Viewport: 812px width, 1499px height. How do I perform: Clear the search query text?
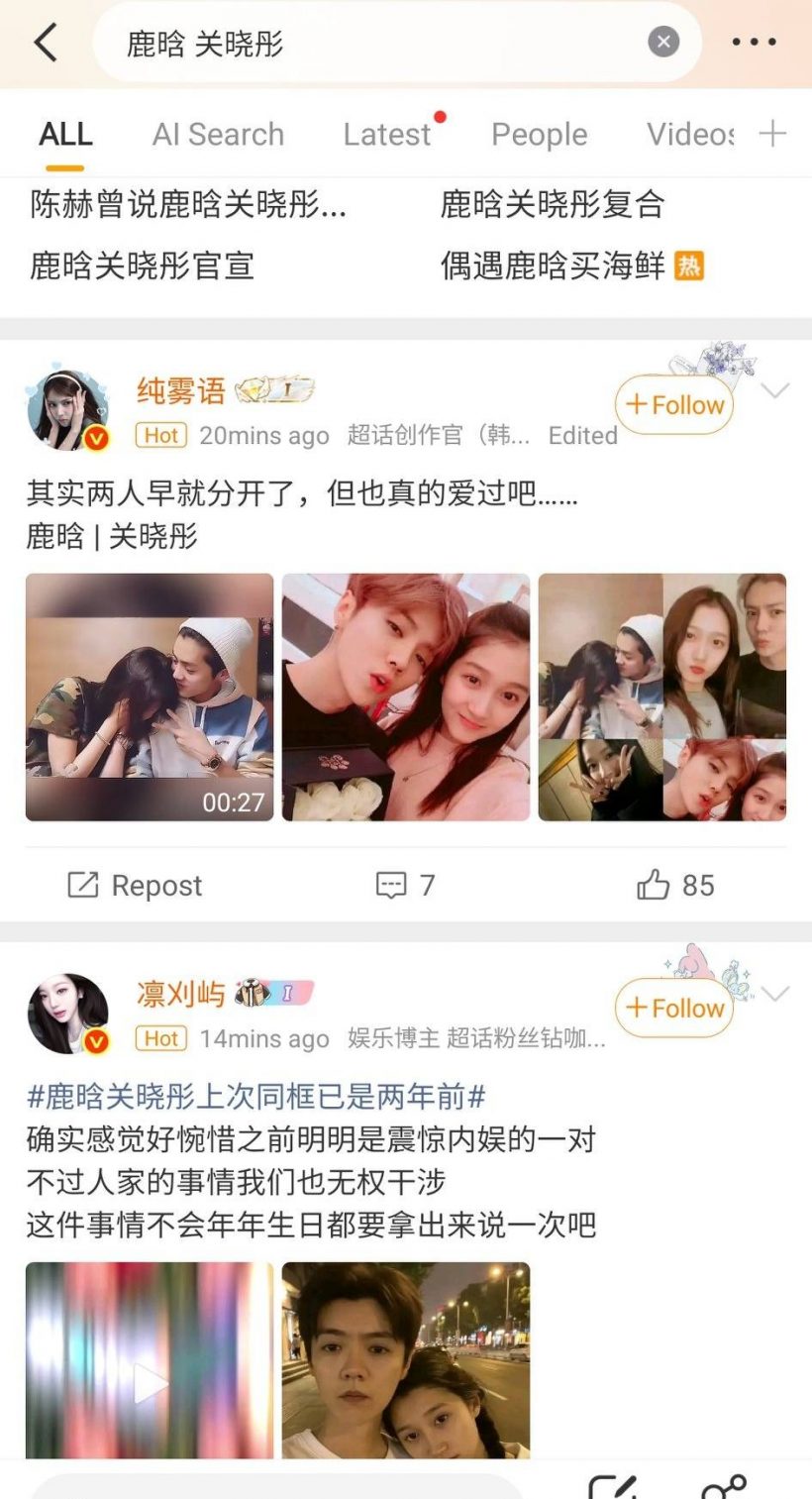(663, 43)
